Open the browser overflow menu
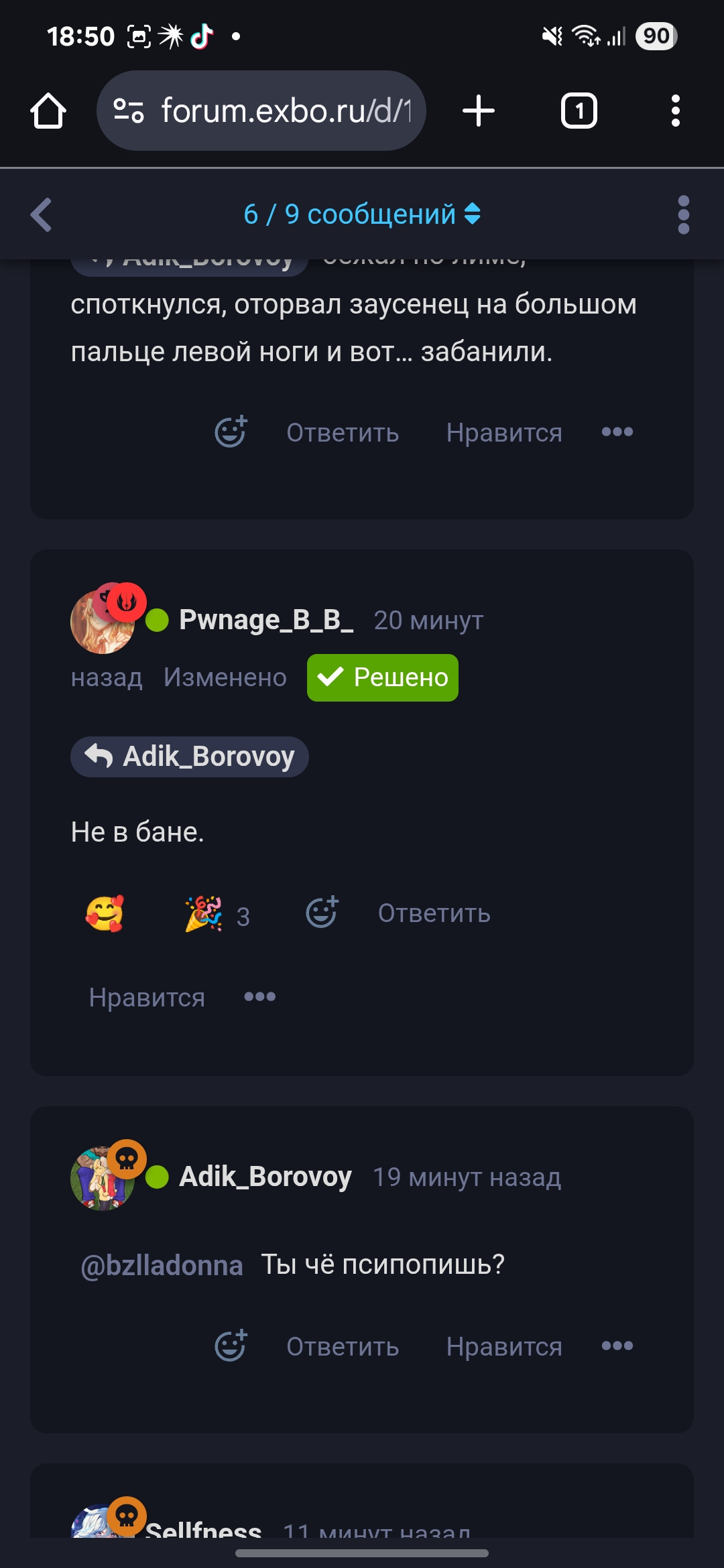The width and height of the screenshot is (724, 1568). pyautogui.click(x=675, y=111)
